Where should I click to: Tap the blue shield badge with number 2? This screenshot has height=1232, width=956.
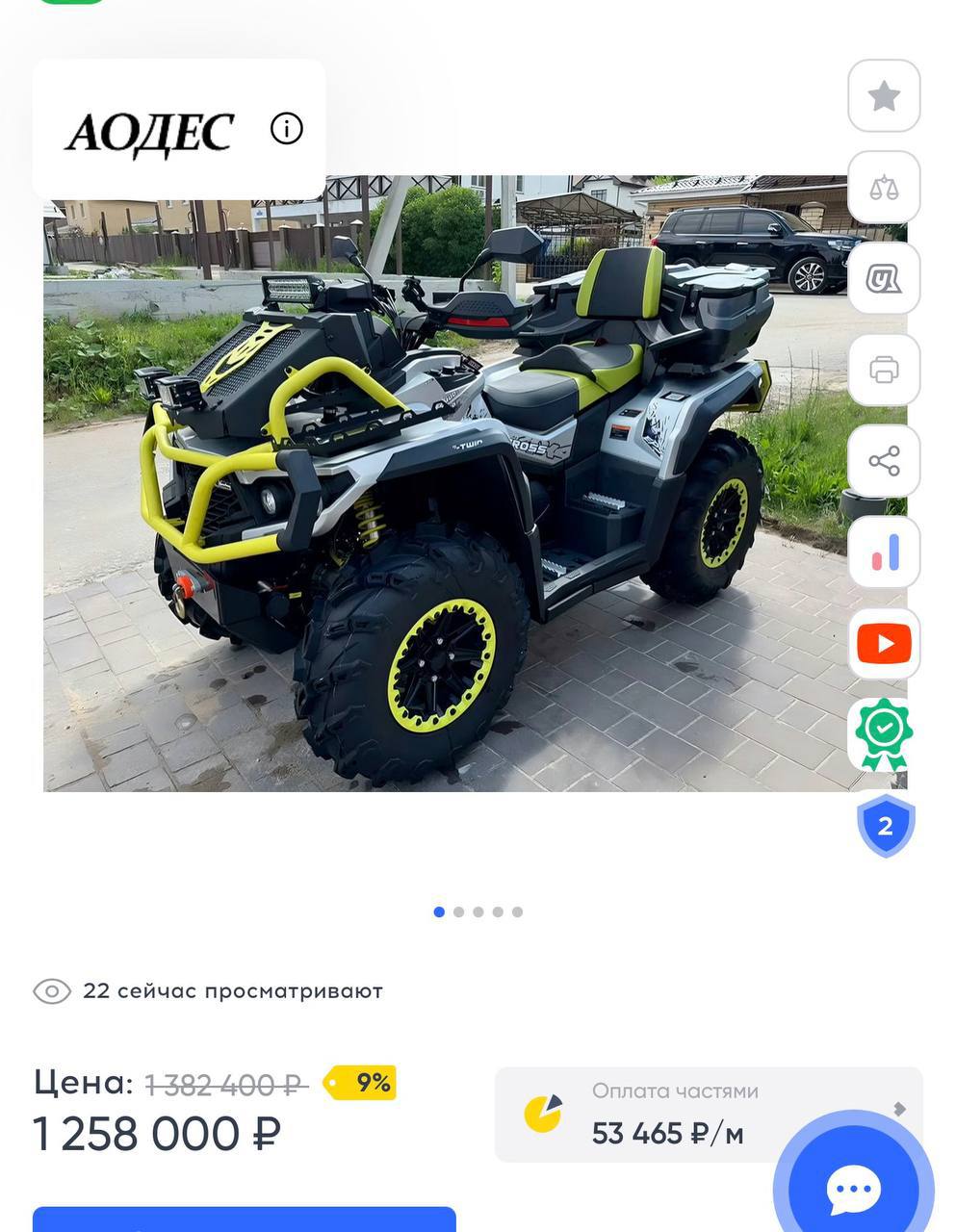(886, 826)
